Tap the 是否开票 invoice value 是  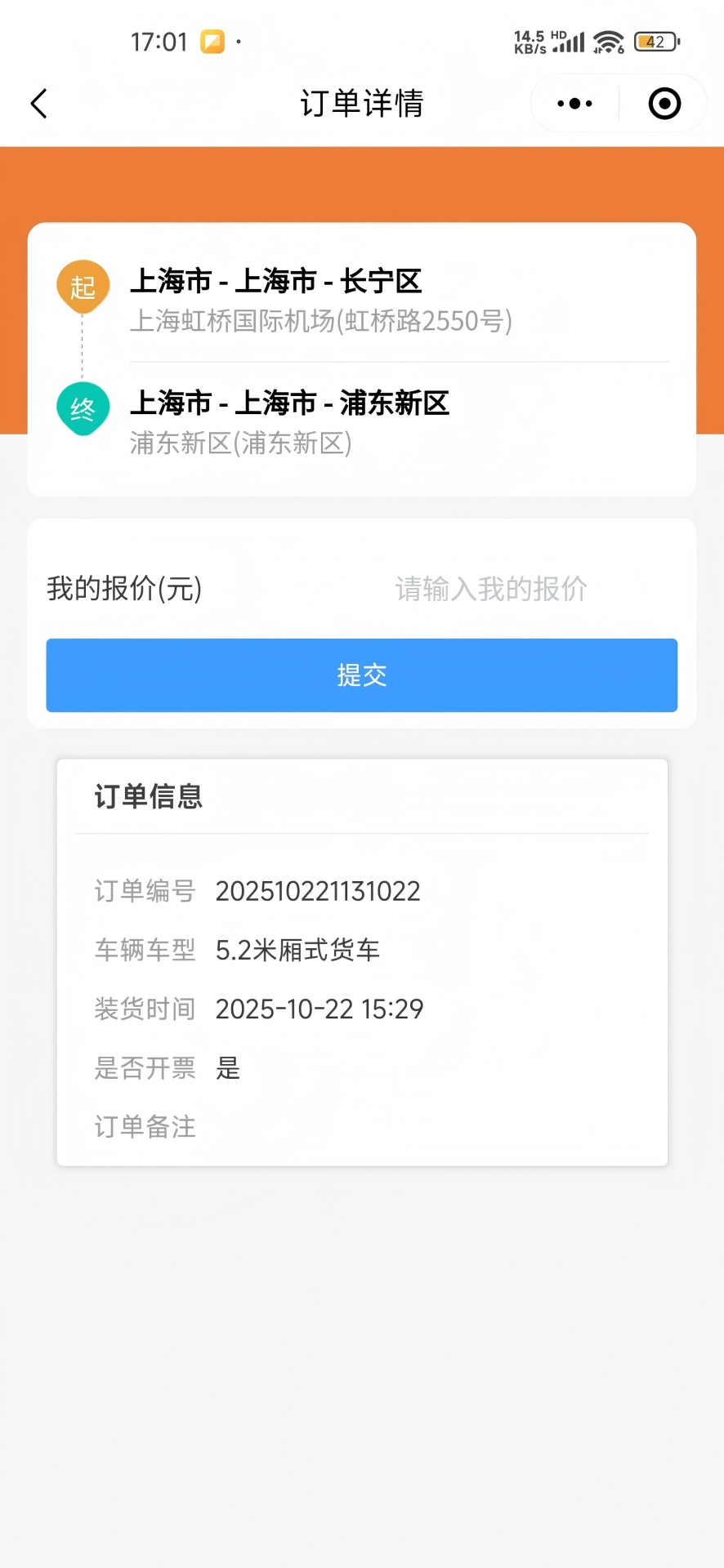(228, 1068)
